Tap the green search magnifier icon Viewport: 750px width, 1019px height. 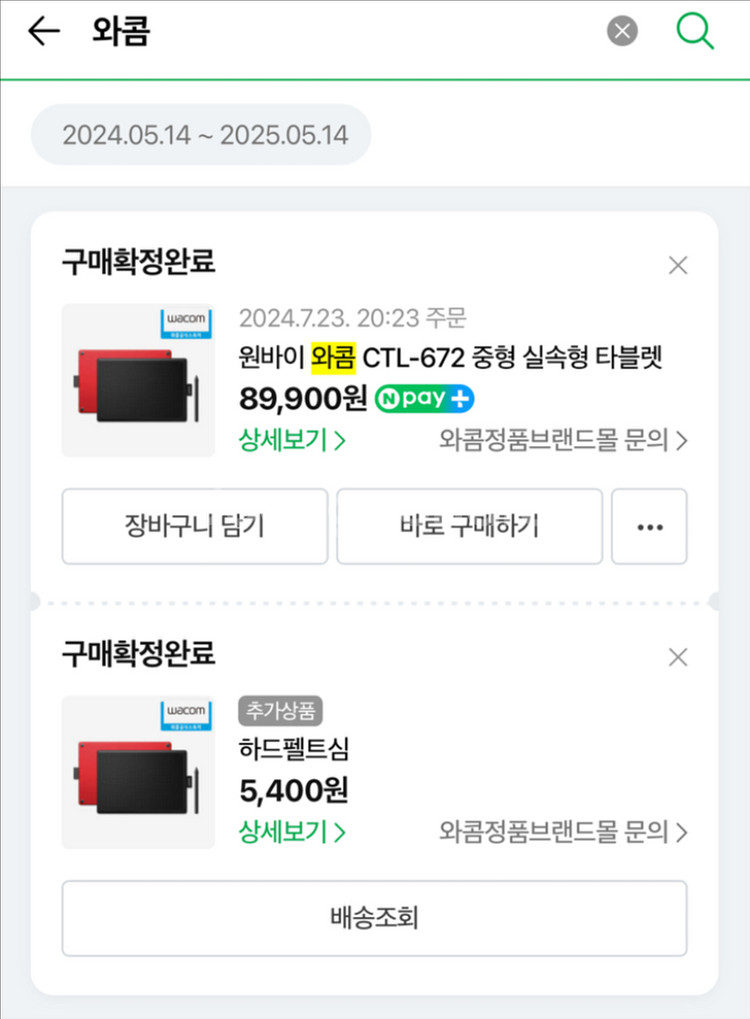pos(695,32)
